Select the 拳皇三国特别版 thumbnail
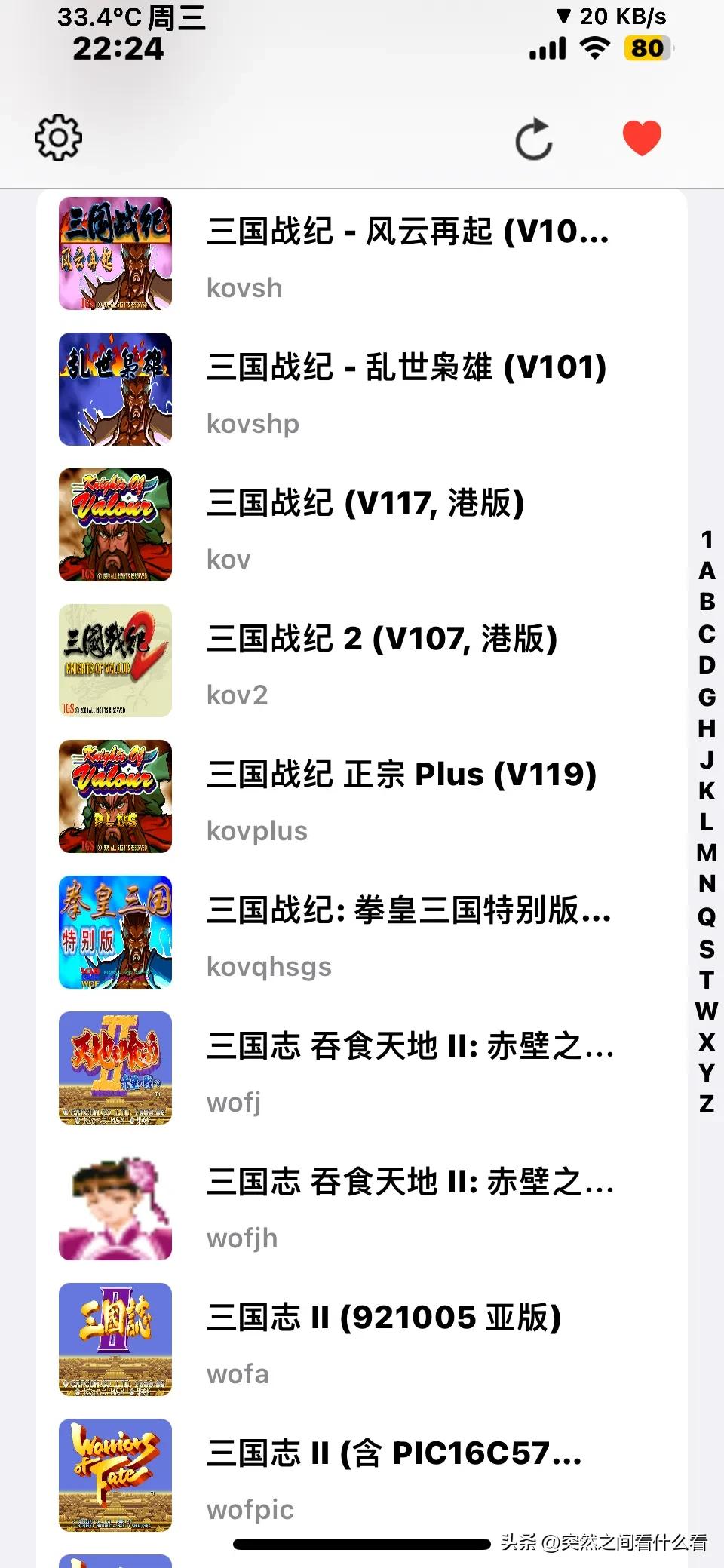The image size is (724, 1568). (x=115, y=931)
